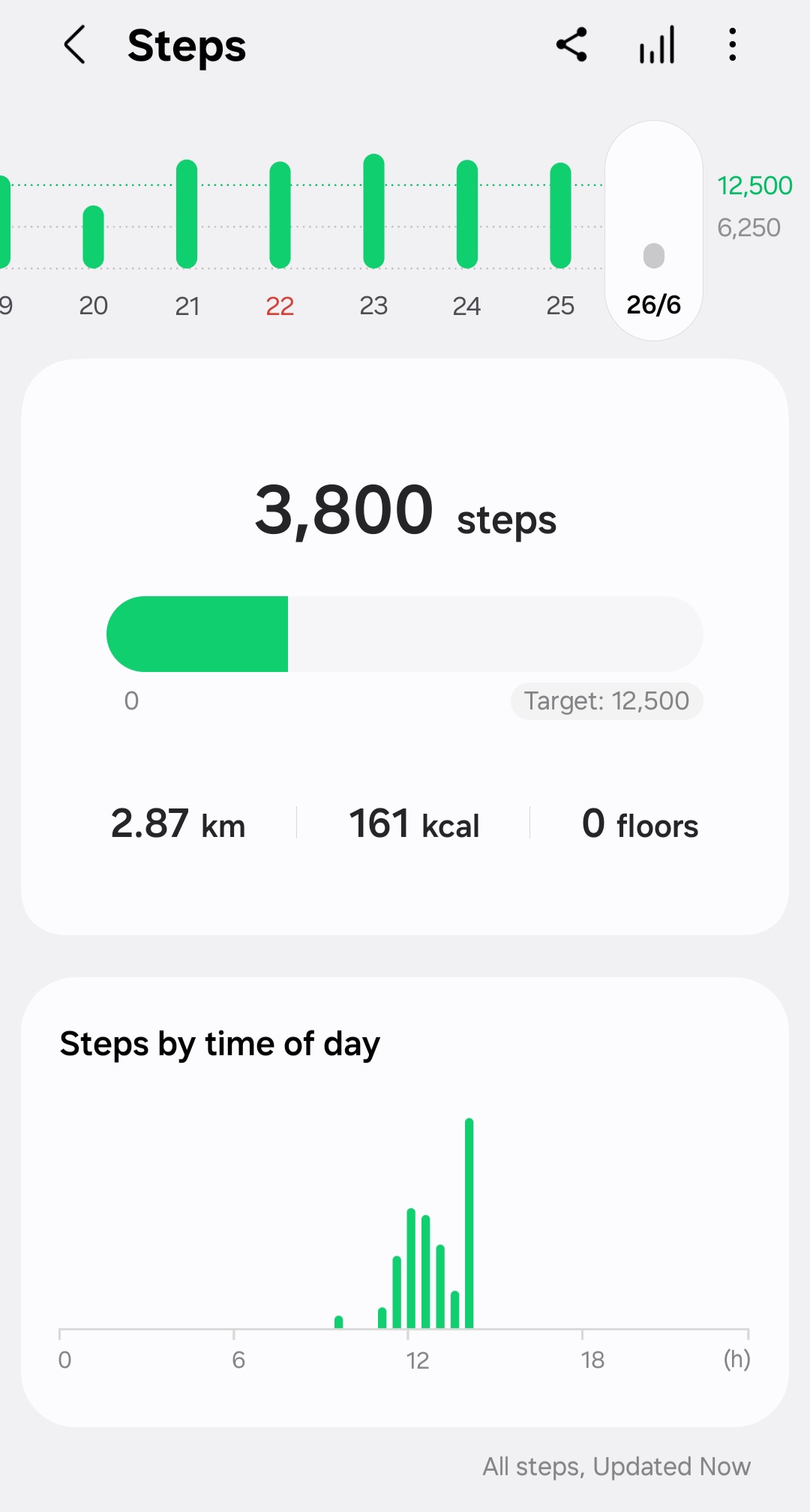Image resolution: width=810 pixels, height=1512 pixels.
Task: Tap the Target: 12,500 chip
Action: click(606, 701)
